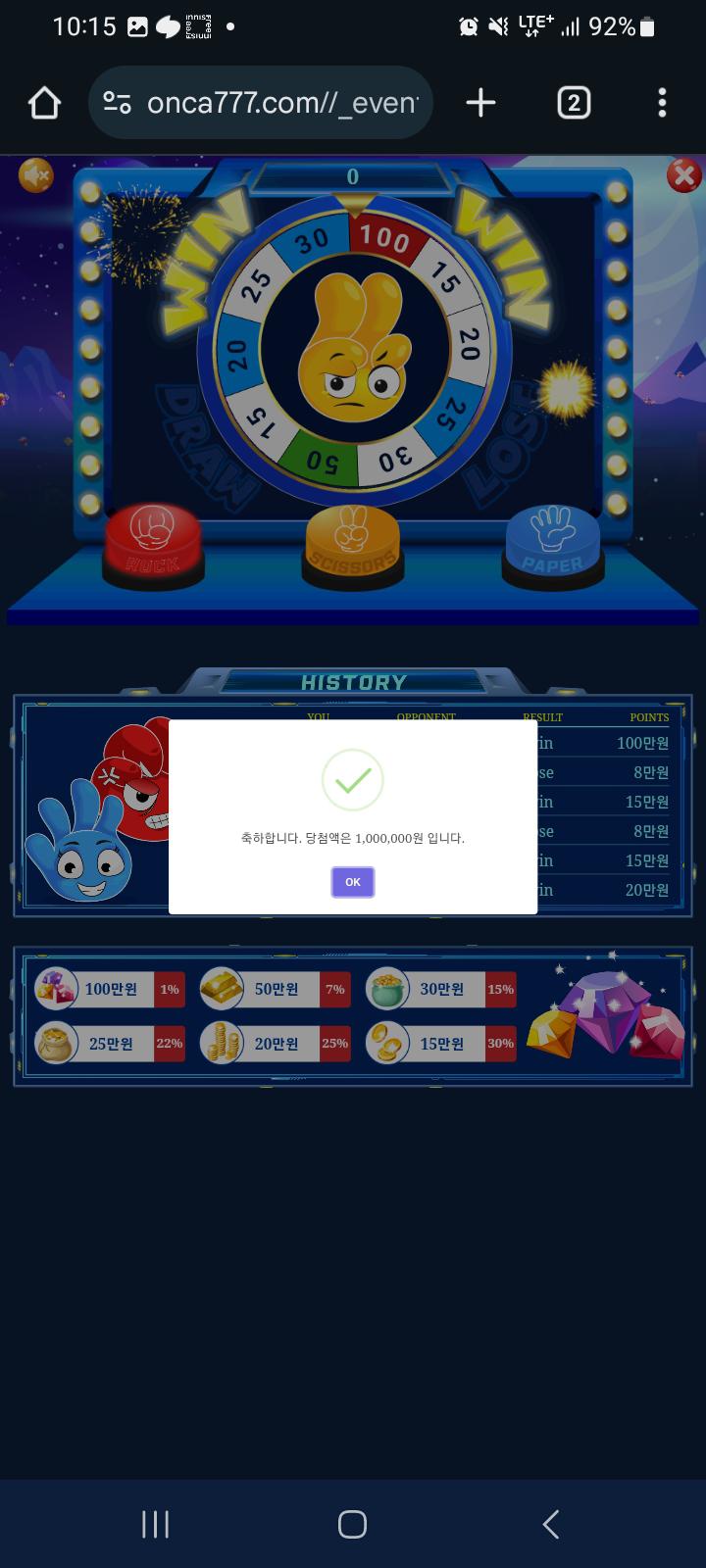Edit the onca777.com address bar
Image resolution: width=706 pixels, height=1568 pixels.
pyautogui.click(x=279, y=103)
